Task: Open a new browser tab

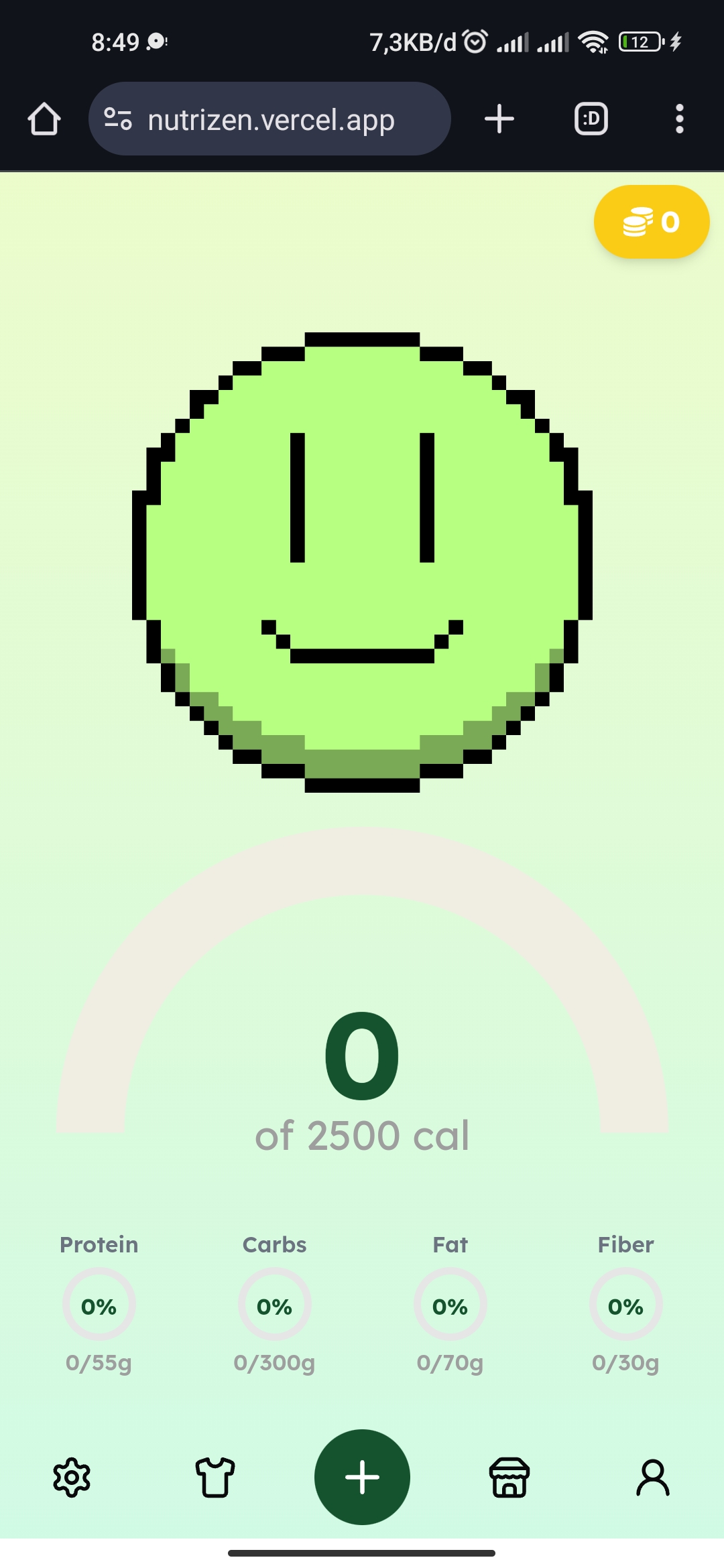Action: coord(499,119)
